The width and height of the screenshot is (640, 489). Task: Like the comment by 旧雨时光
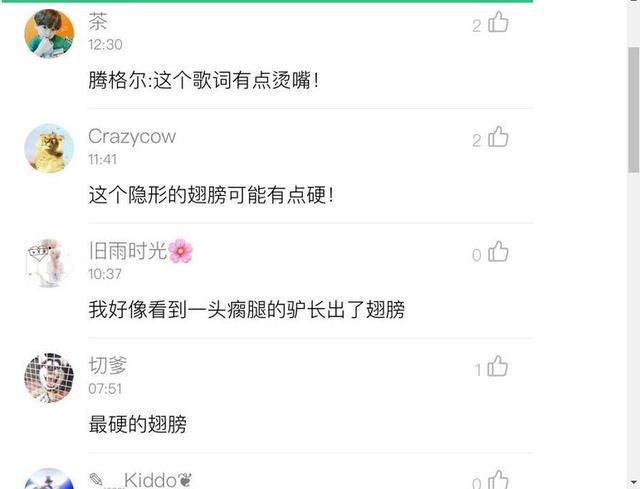tap(498, 252)
